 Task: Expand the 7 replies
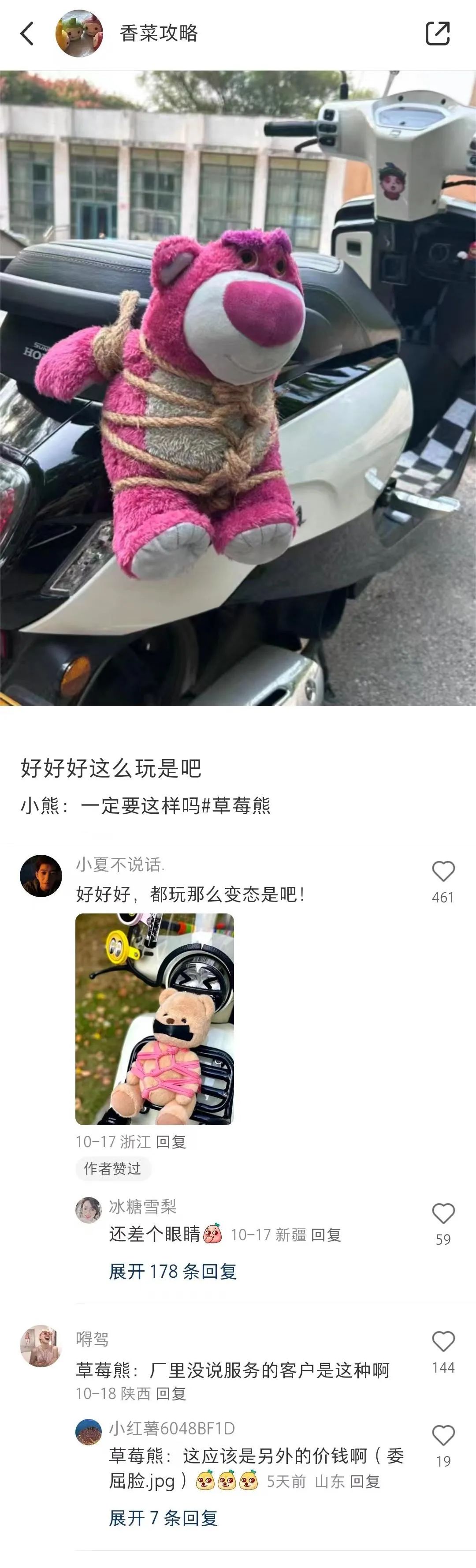[x=163, y=1517]
